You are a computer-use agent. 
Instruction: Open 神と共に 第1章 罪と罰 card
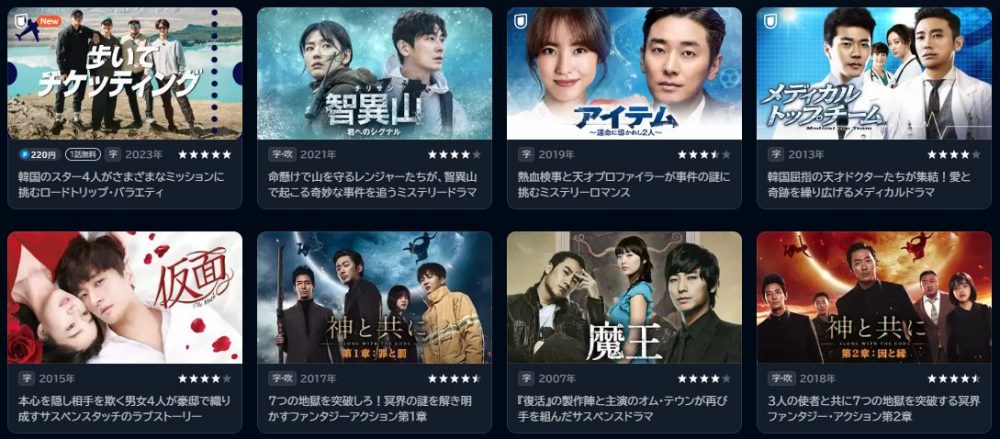click(x=374, y=298)
